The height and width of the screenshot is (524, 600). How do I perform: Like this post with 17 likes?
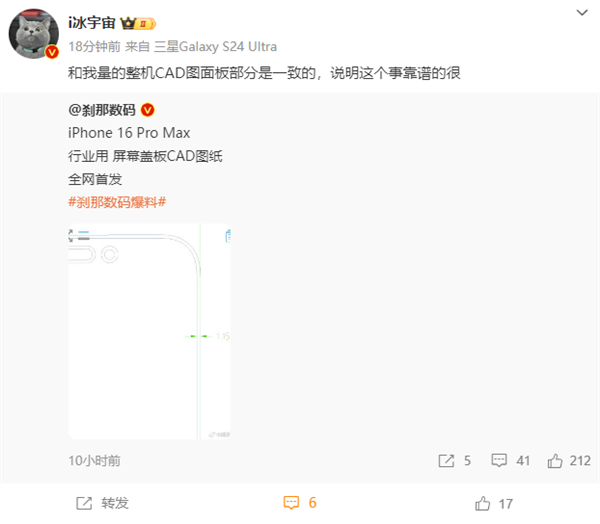[x=495, y=503]
